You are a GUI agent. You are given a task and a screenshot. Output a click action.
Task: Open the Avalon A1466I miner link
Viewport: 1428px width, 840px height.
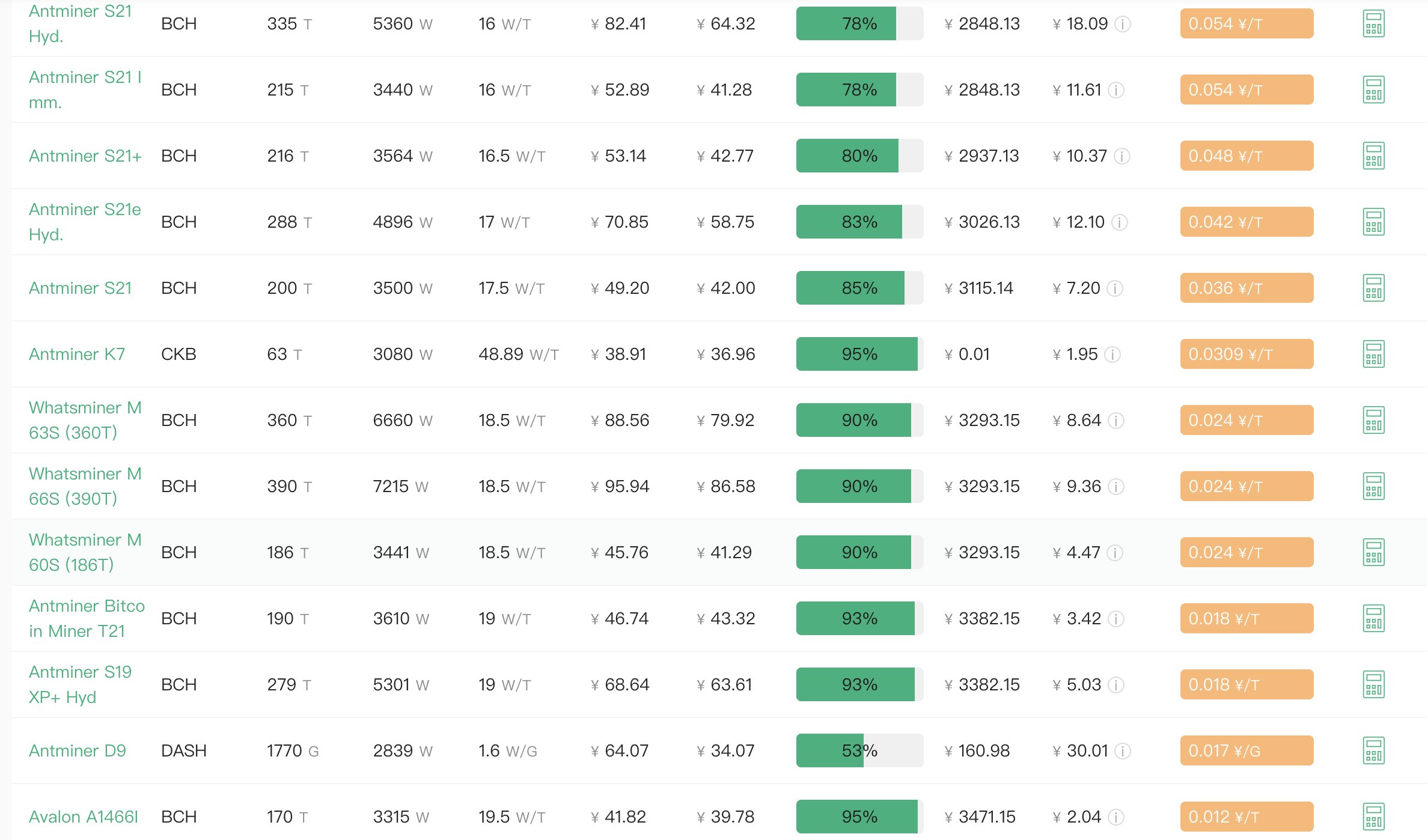(x=84, y=817)
